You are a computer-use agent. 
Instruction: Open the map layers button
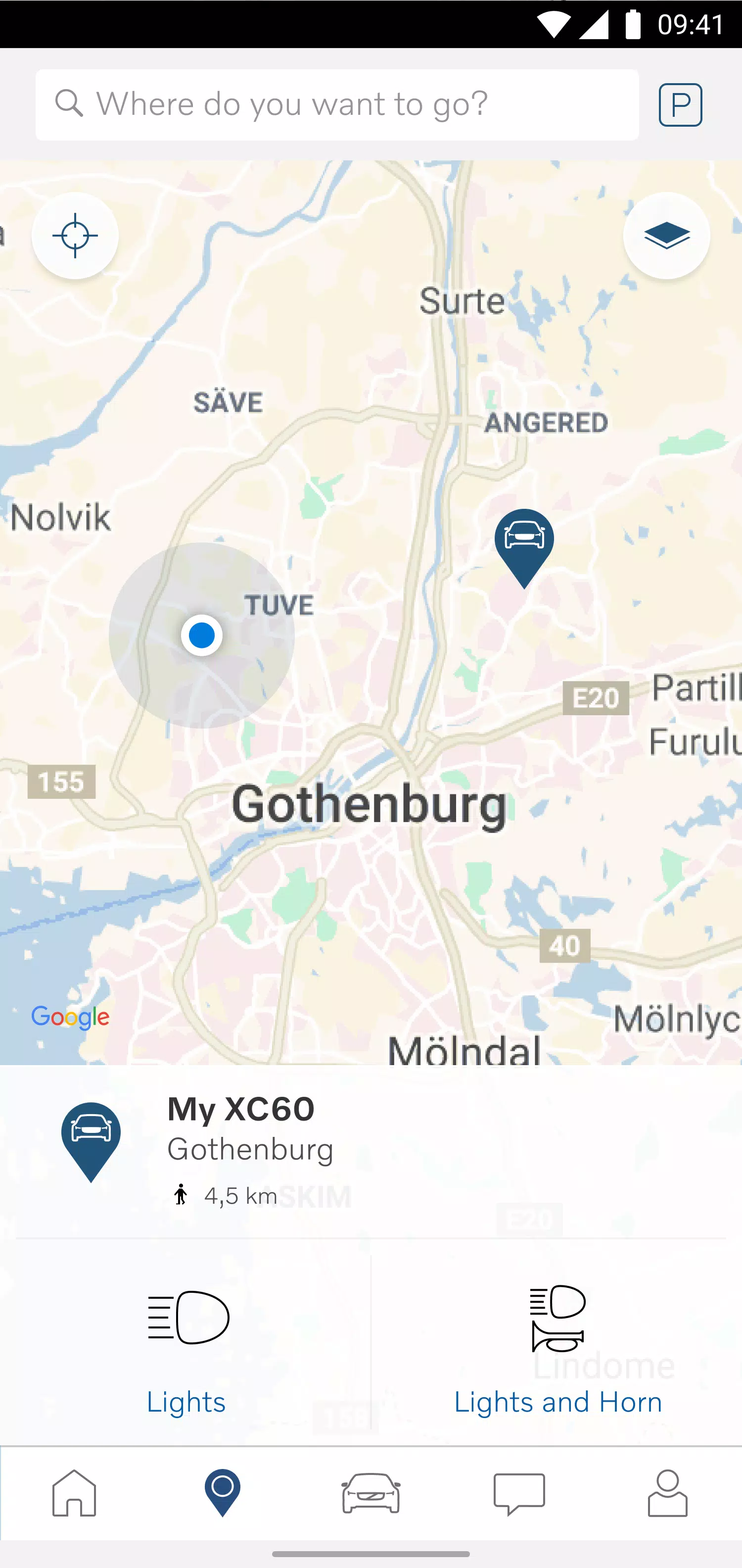click(666, 236)
